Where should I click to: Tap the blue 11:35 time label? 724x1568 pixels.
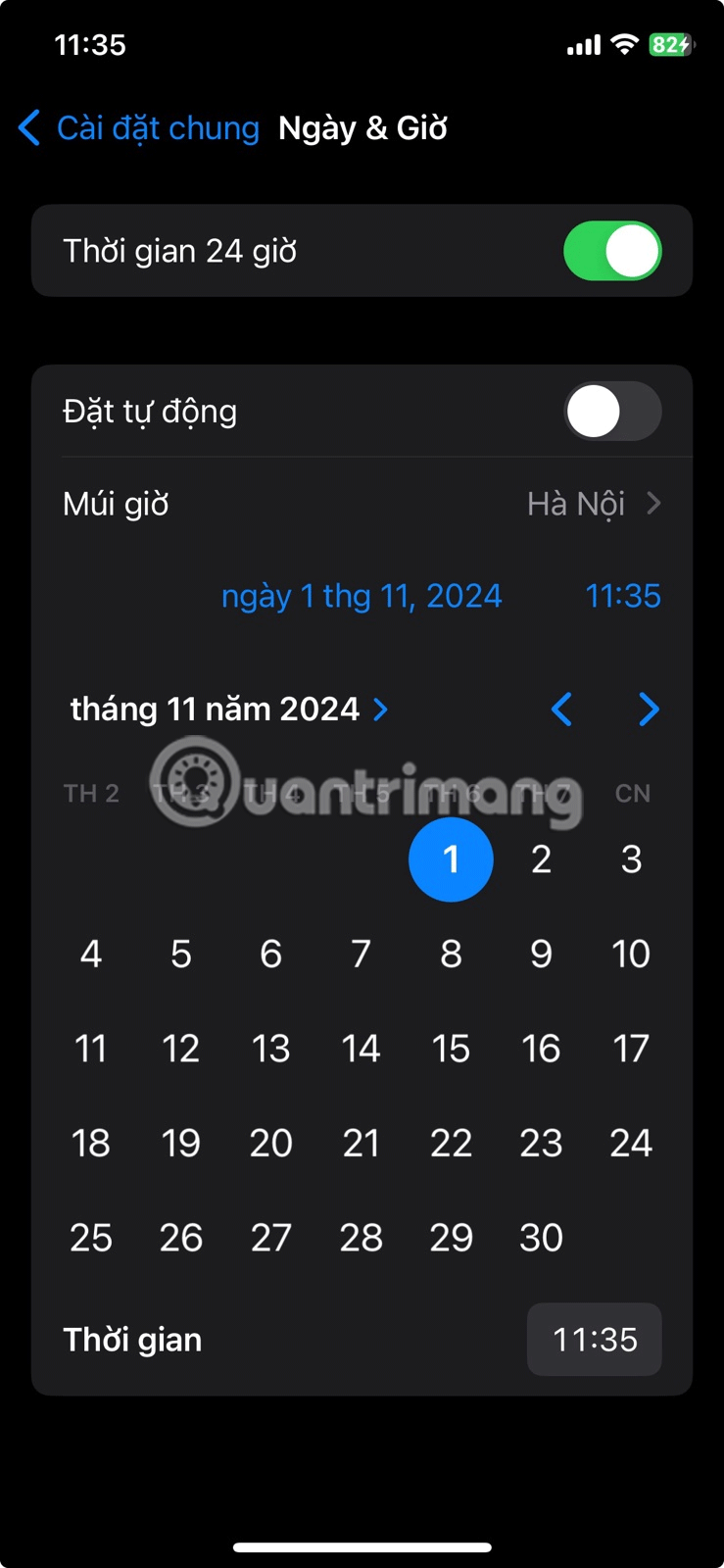(x=622, y=596)
